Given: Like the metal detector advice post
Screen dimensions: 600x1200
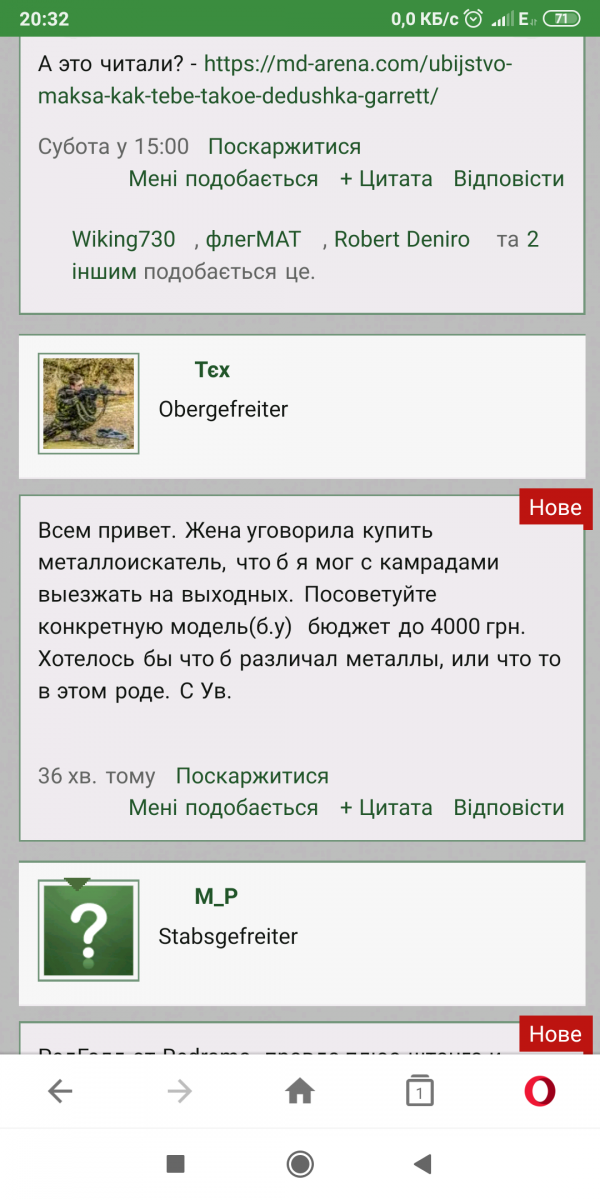Looking at the screenshot, I should pyautogui.click(x=223, y=808).
